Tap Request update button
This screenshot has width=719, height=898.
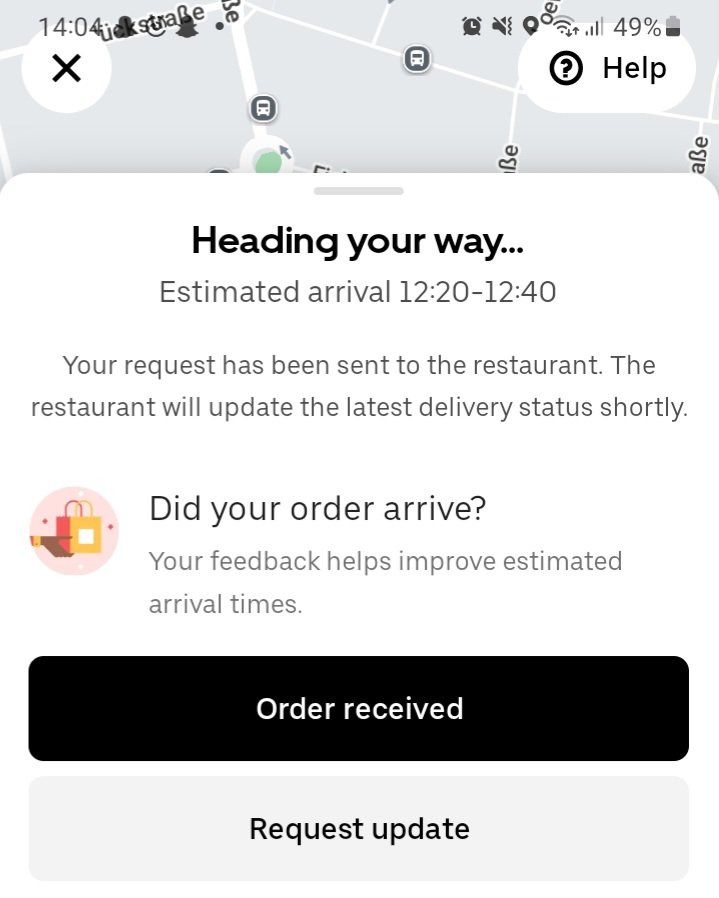pos(359,828)
